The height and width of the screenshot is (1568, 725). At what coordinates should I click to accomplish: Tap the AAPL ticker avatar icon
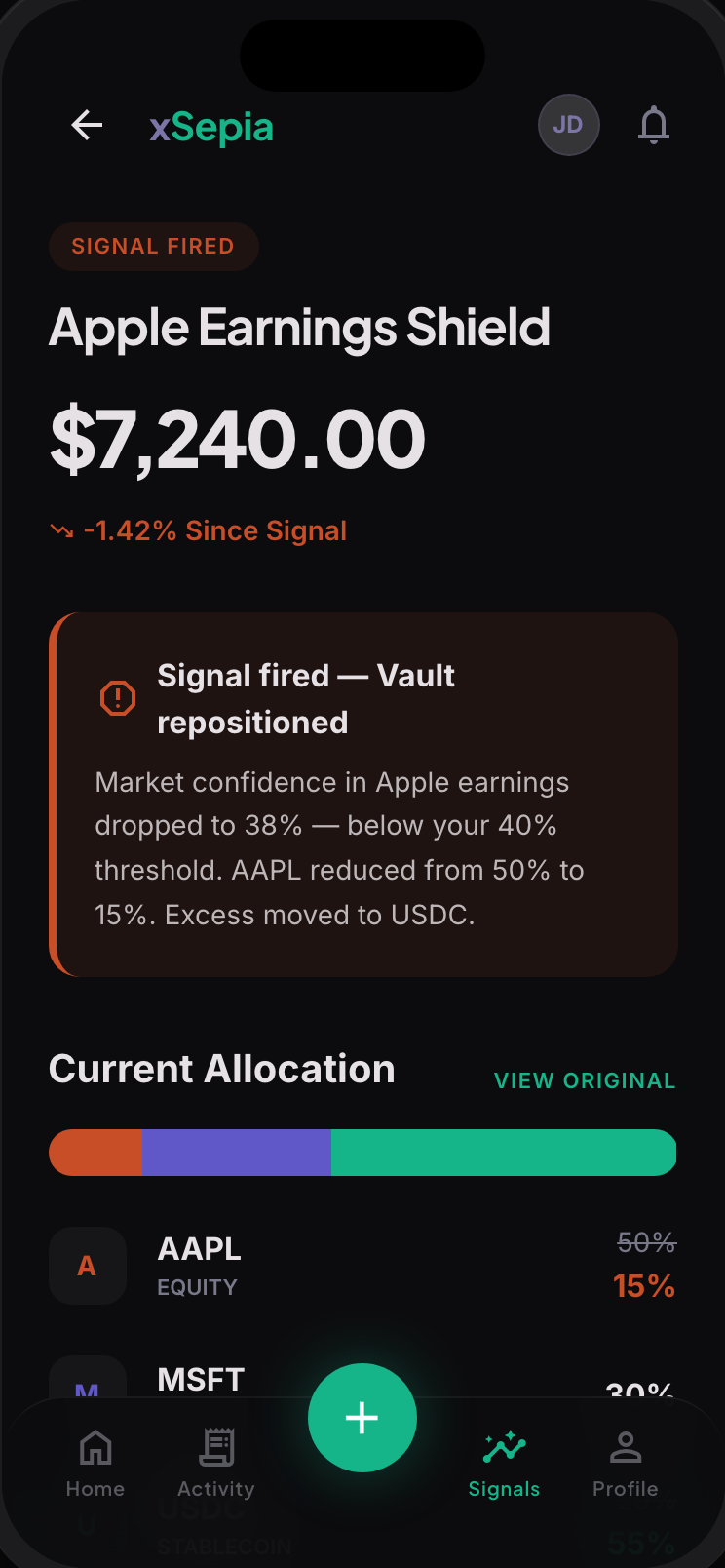(88, 1266)
